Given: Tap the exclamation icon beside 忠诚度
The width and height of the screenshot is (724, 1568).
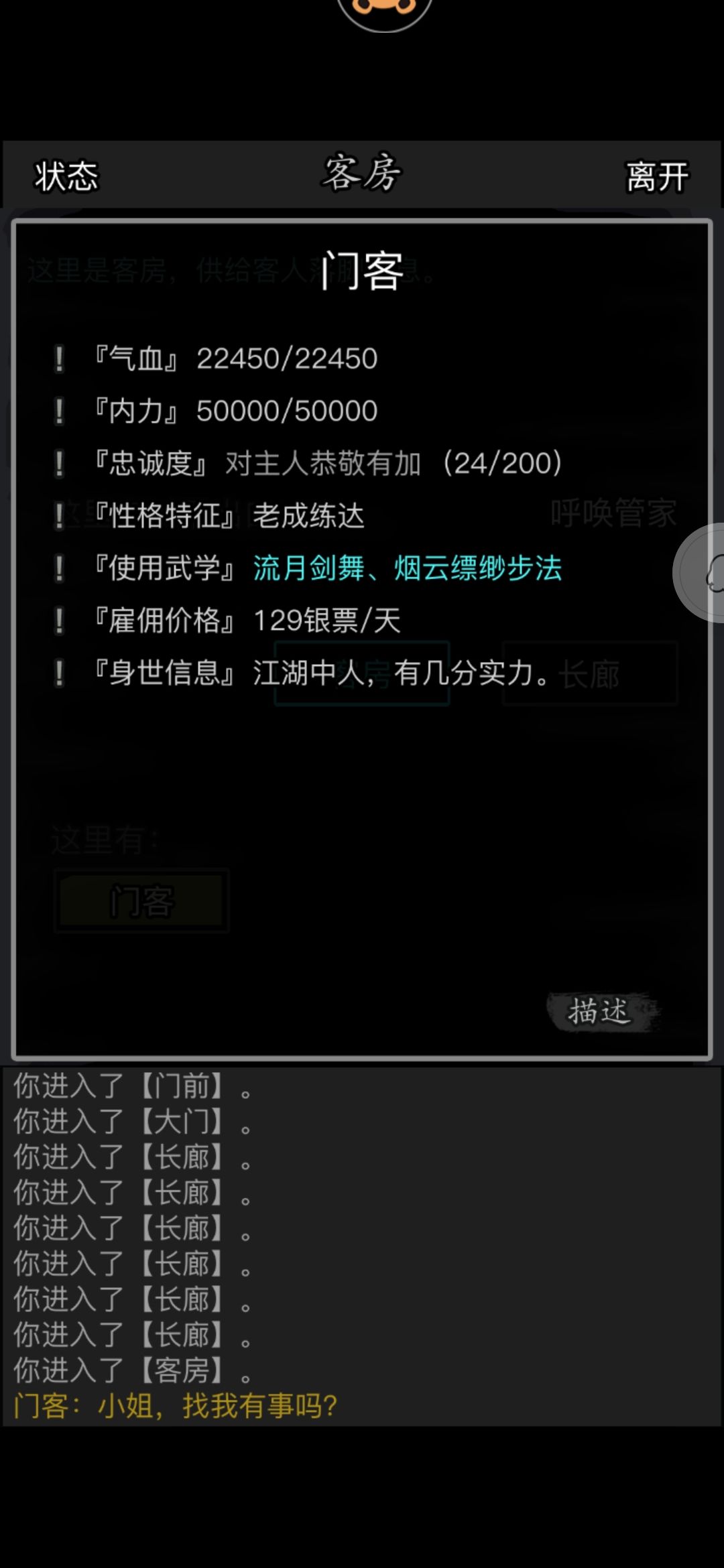Looking at the screenshot, I should pyautogui.click(x=60, y=462).
